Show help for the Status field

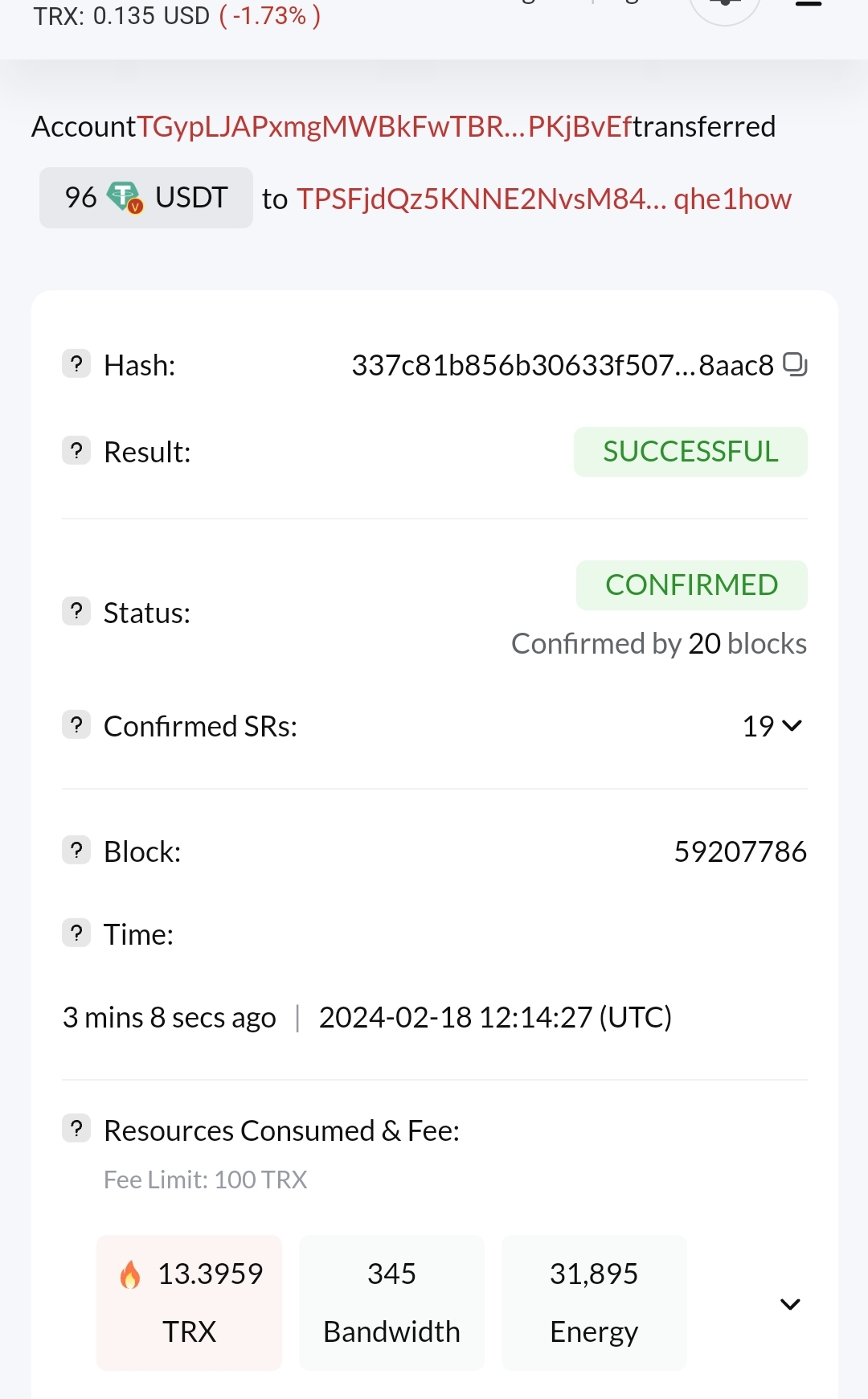(76, 612)
